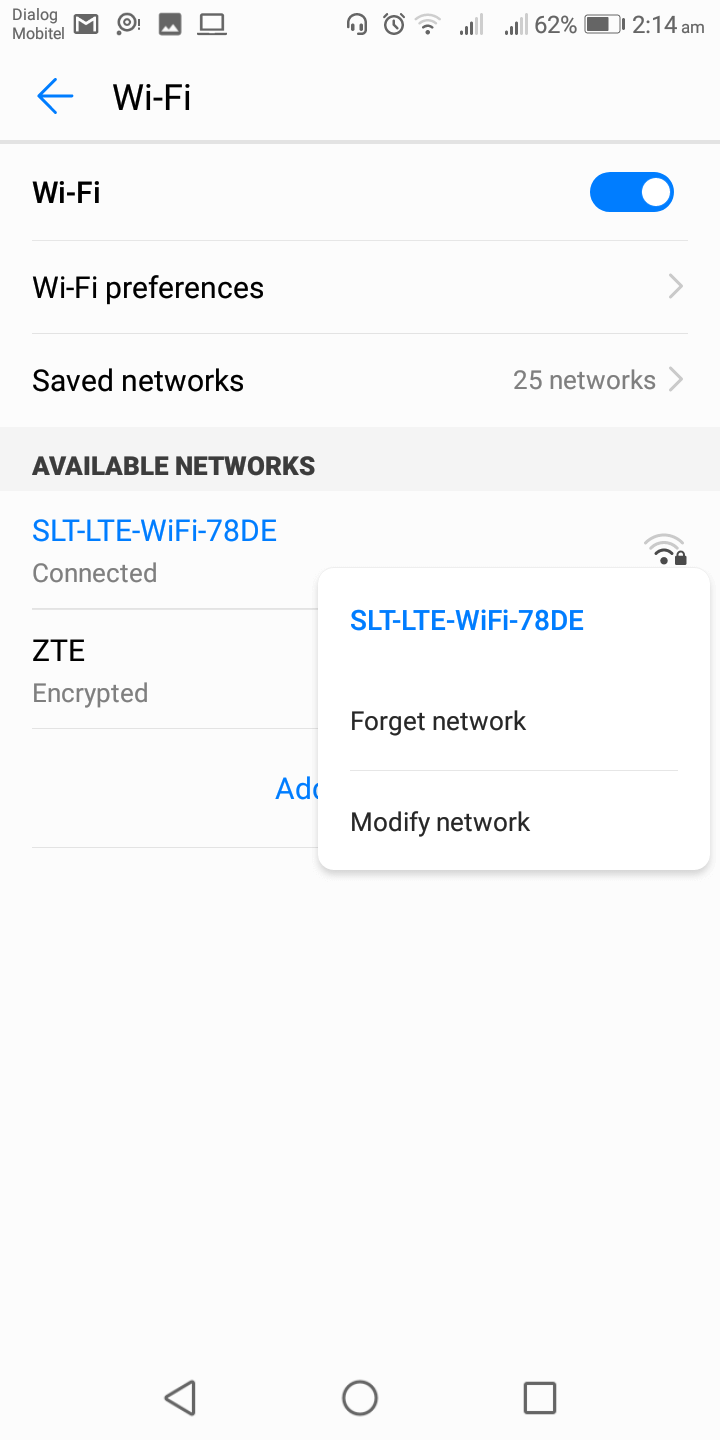720x1440 pixels.
Task: Open Saved networks list
Action: [360, 381]
